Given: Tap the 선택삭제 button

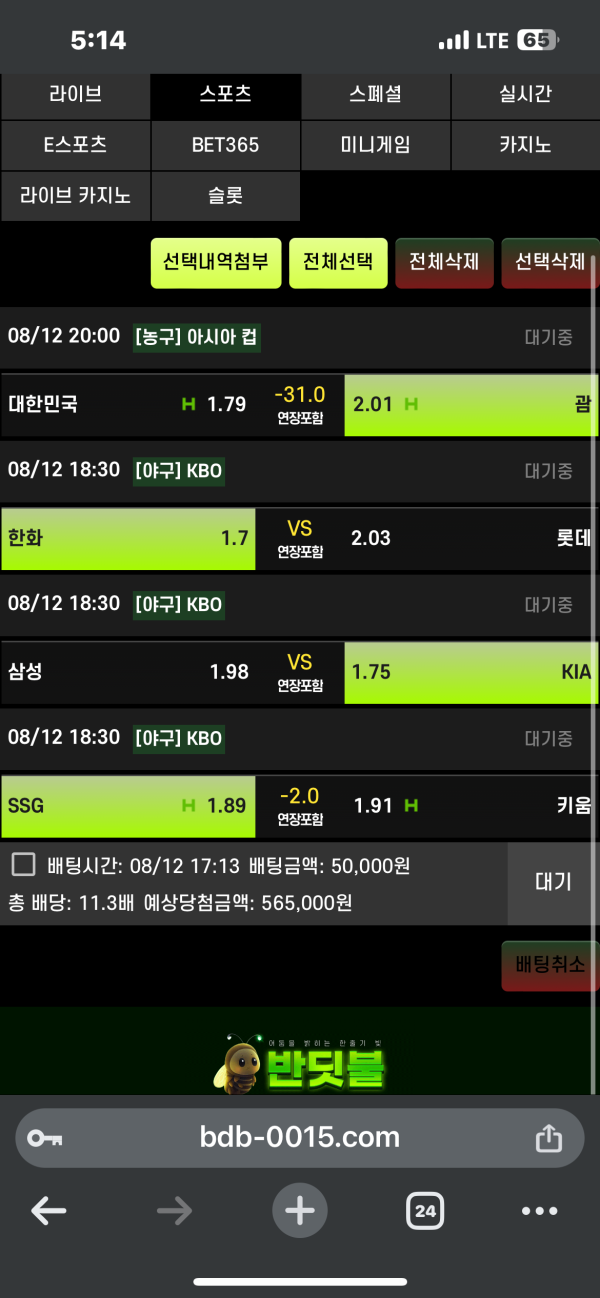Looking at the screenshot, I should [550, 263].
